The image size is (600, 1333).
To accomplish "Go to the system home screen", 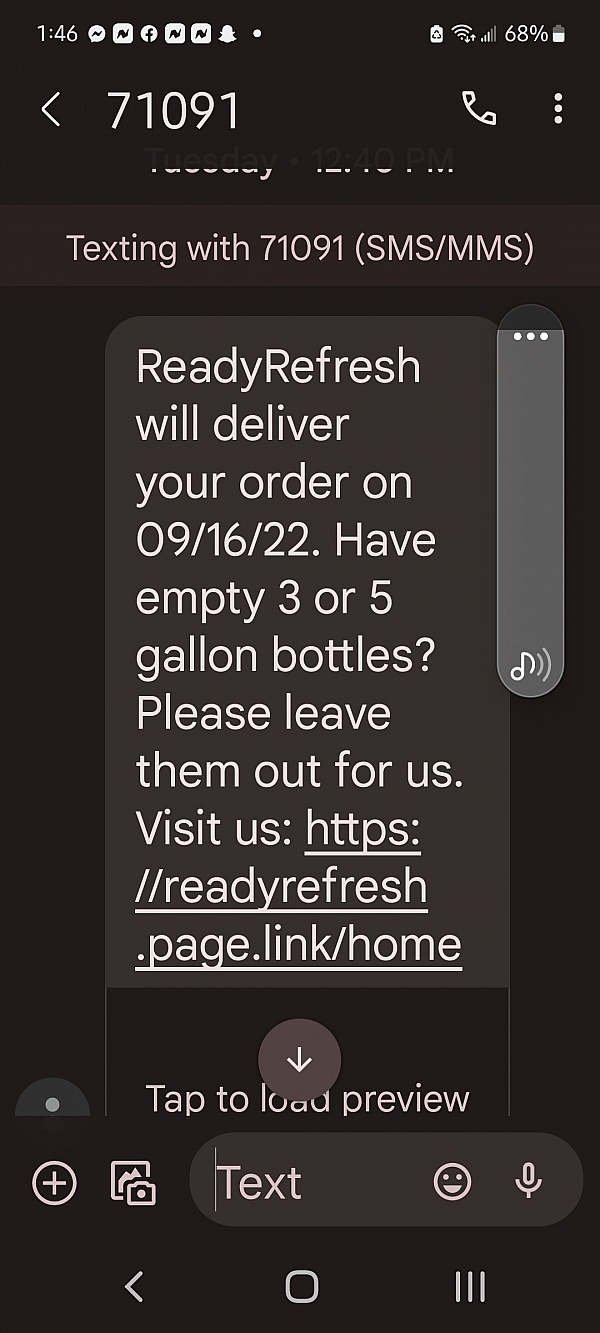I will point(301,1286).
